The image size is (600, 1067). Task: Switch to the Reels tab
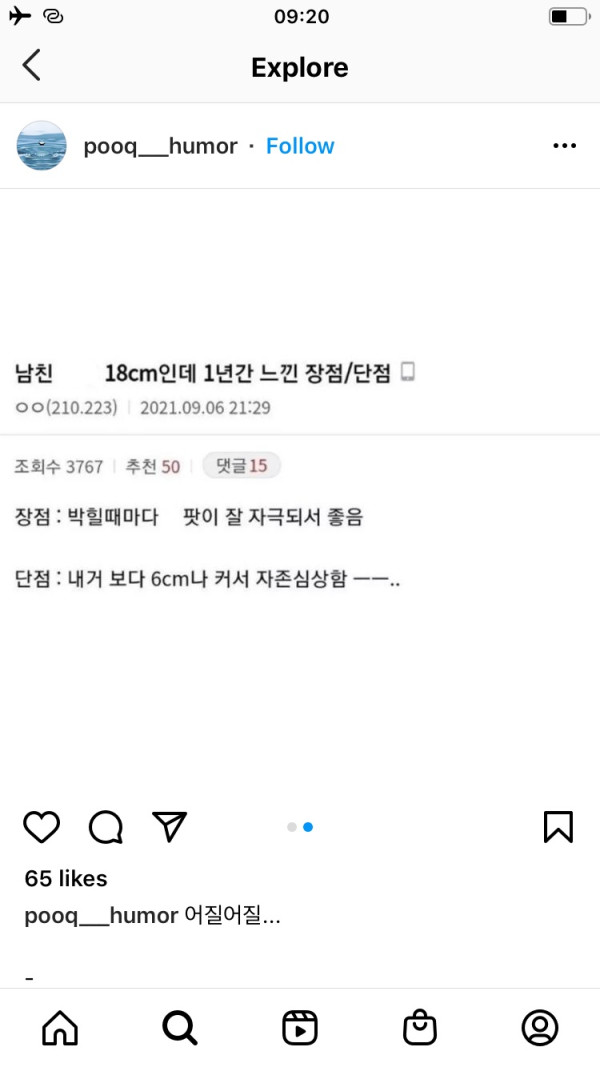[300, 1027]
